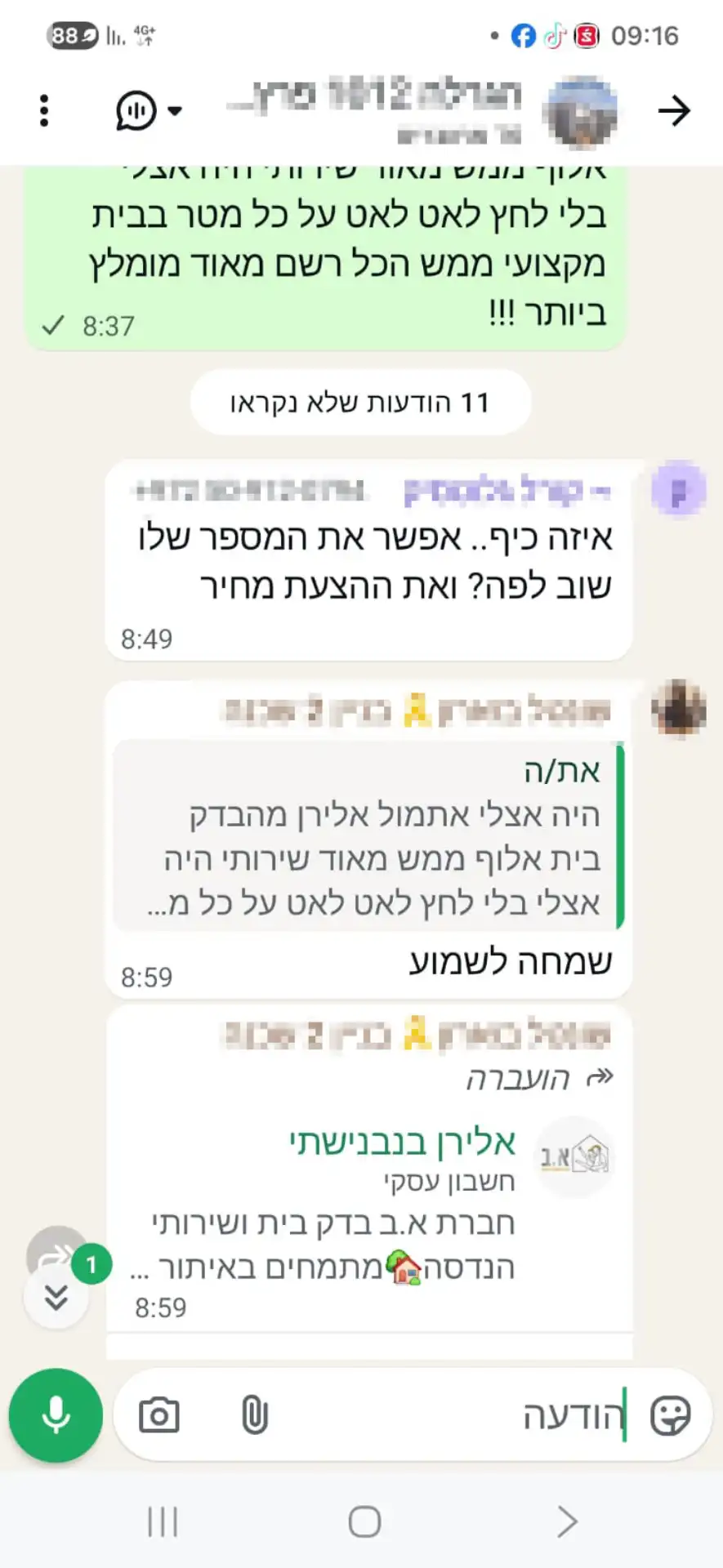Open the group profile picture
723x1568 pixels.
tap(582, 112)
